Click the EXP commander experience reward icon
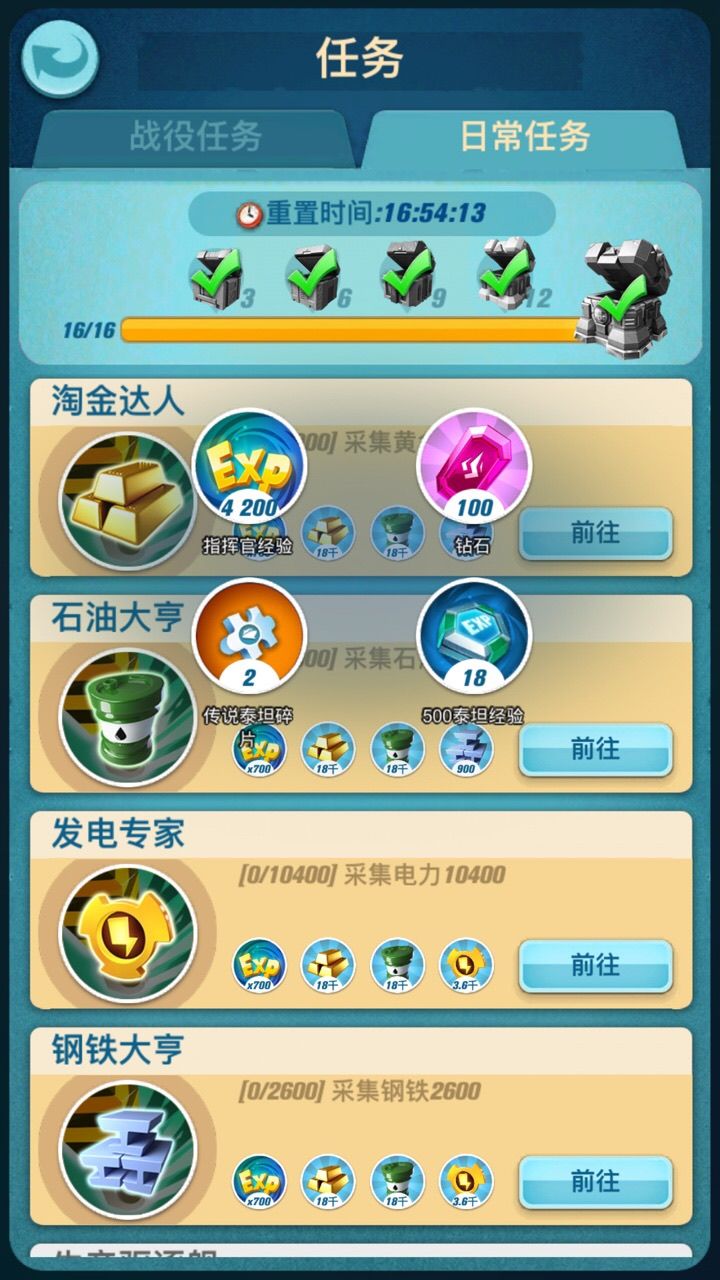Screen dimensions: 720x1280 (x=247, y=470)
